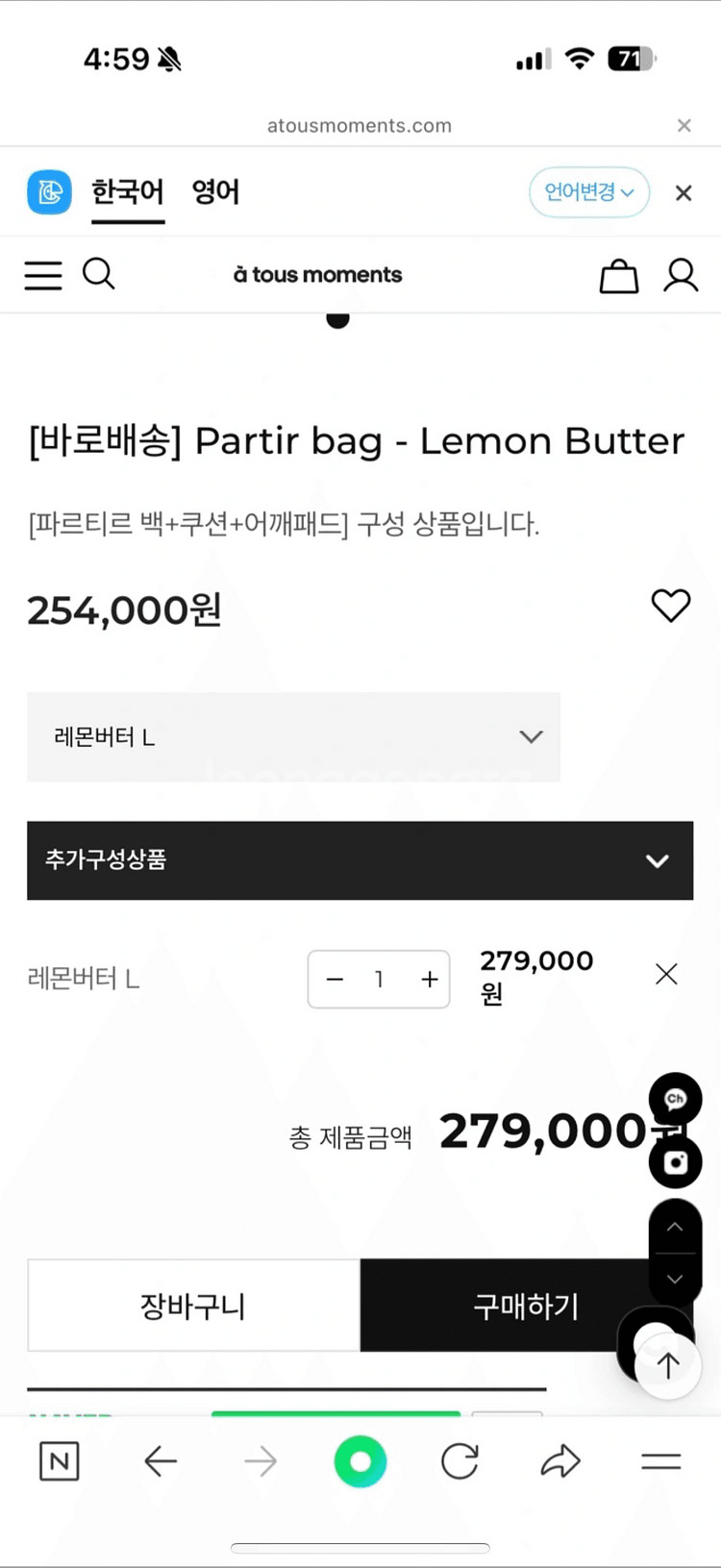
Task: Decrease quantity with the minus button
Action: tap(335, 980)
